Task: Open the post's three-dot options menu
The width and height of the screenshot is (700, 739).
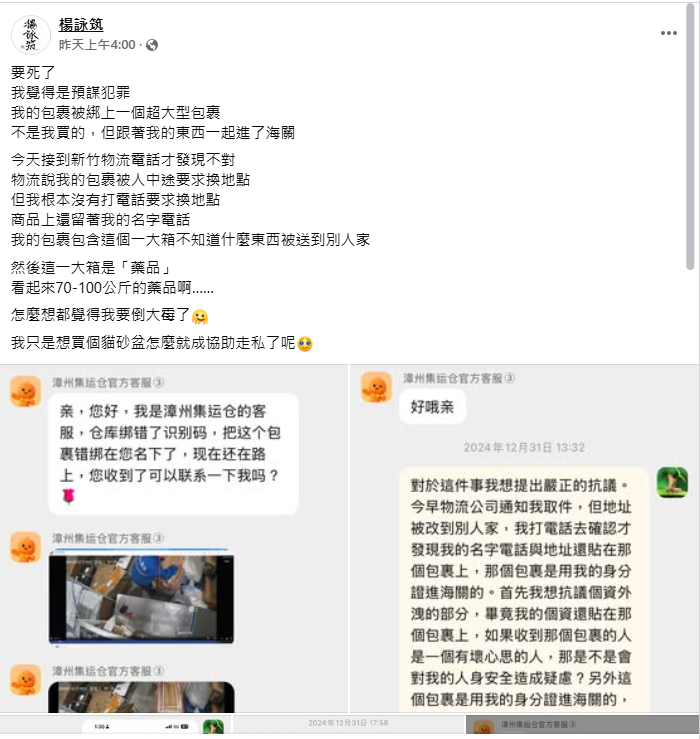Action: pyautogui.click(x=669, y=33)
